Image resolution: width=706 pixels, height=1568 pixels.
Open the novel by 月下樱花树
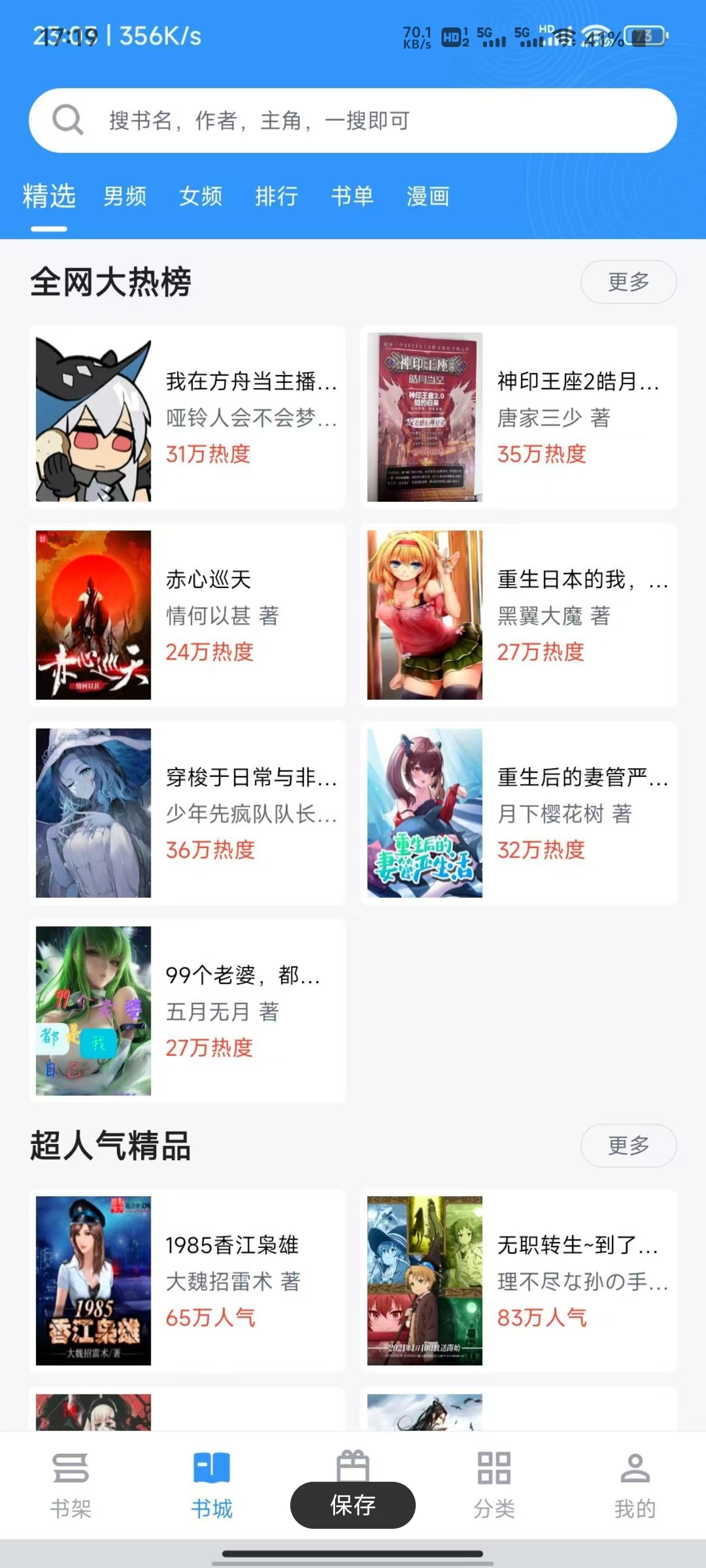point(518,813)
